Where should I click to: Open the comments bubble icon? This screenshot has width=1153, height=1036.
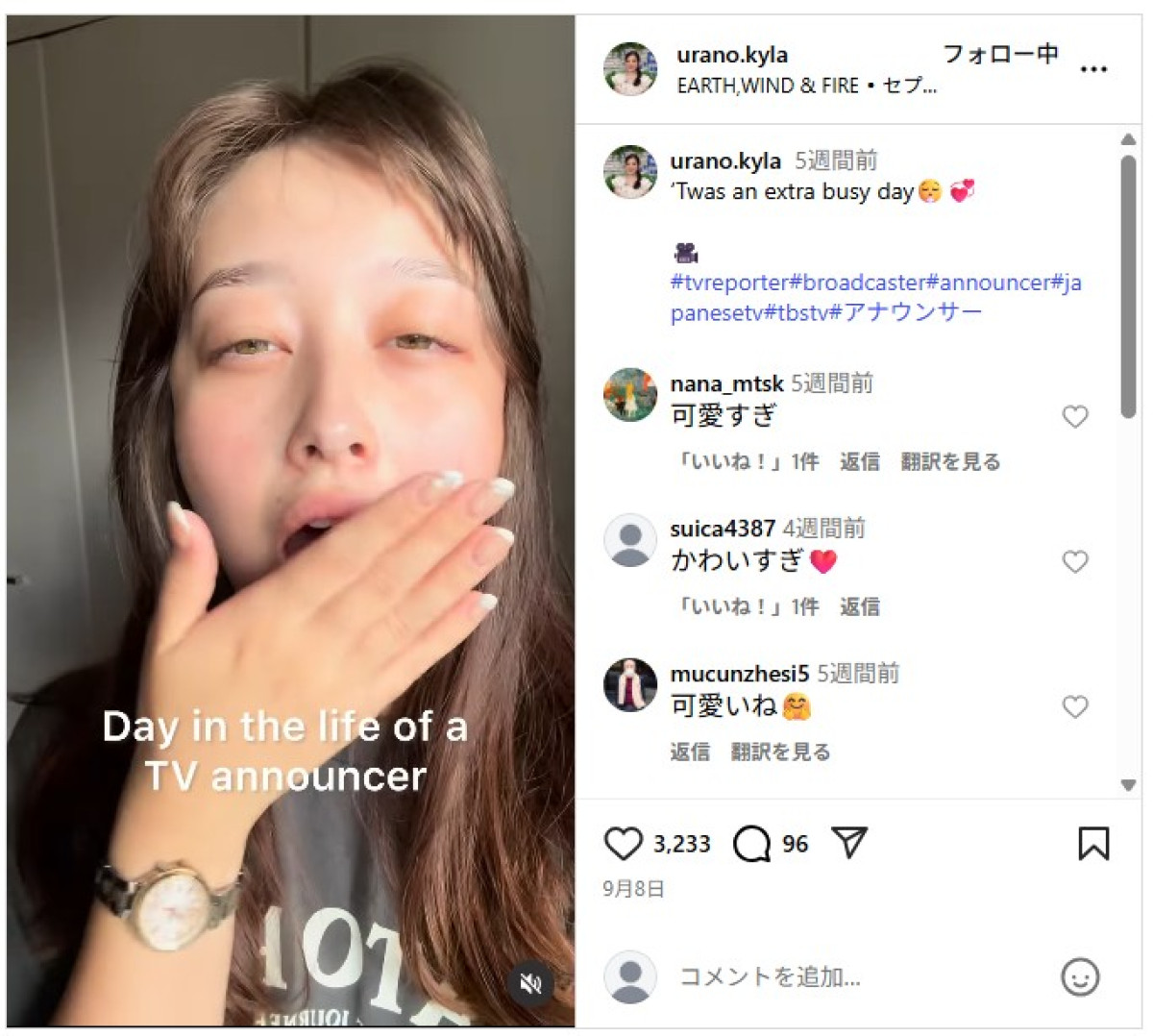[x=751, y=844]
